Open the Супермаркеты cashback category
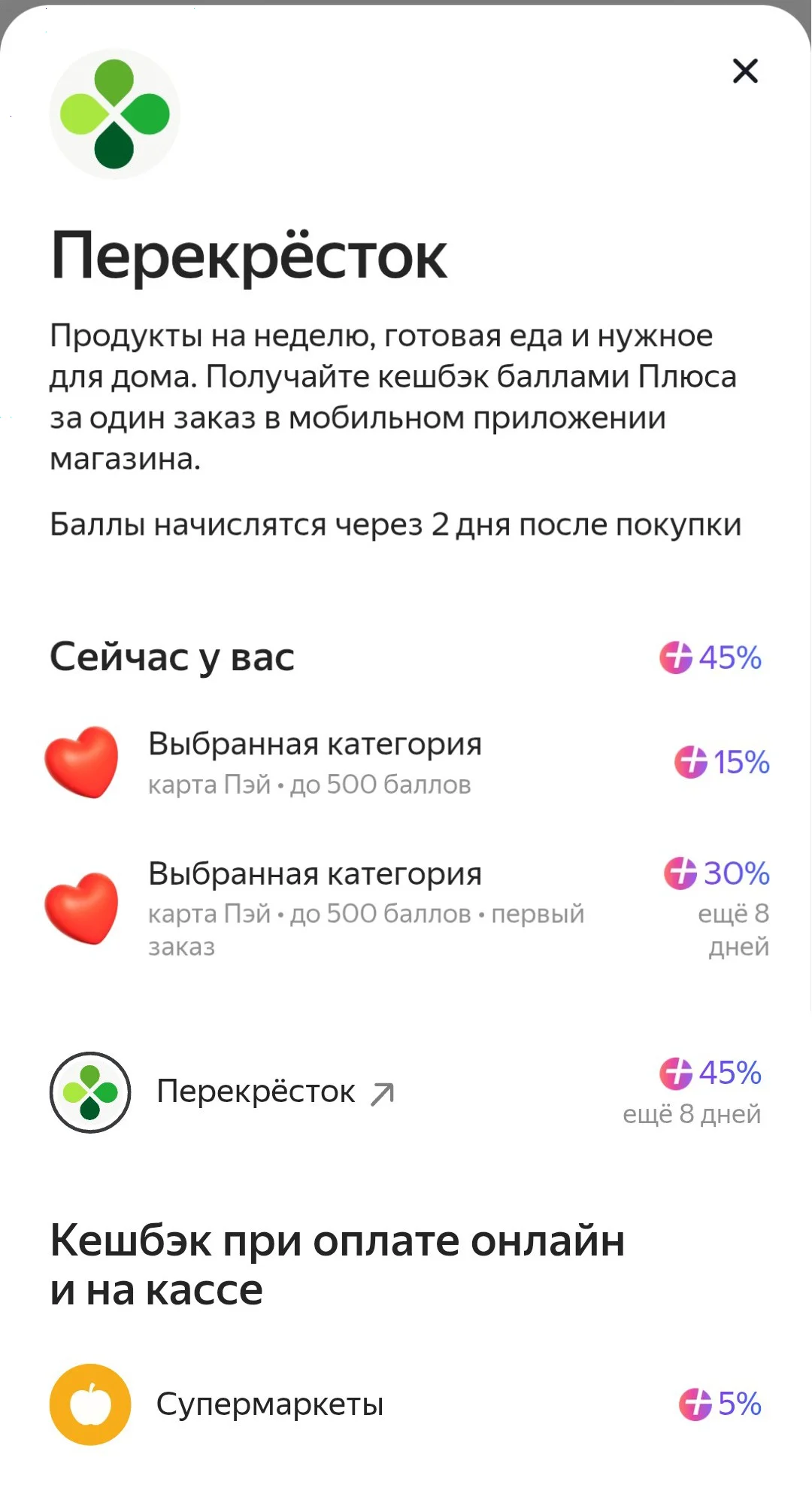The width and height of the screenshot is (812, 1500). 406,1404
